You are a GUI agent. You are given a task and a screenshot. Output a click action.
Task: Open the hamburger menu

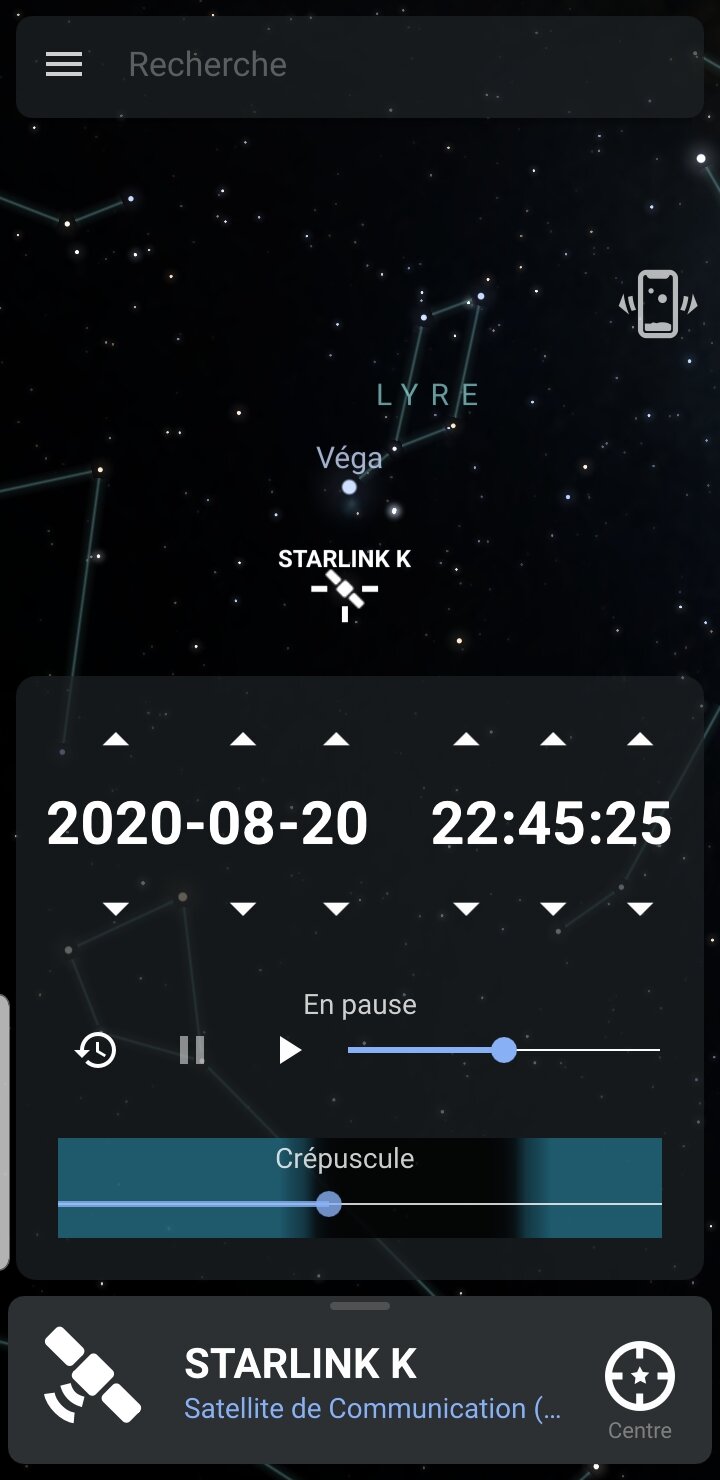point(64,65)
